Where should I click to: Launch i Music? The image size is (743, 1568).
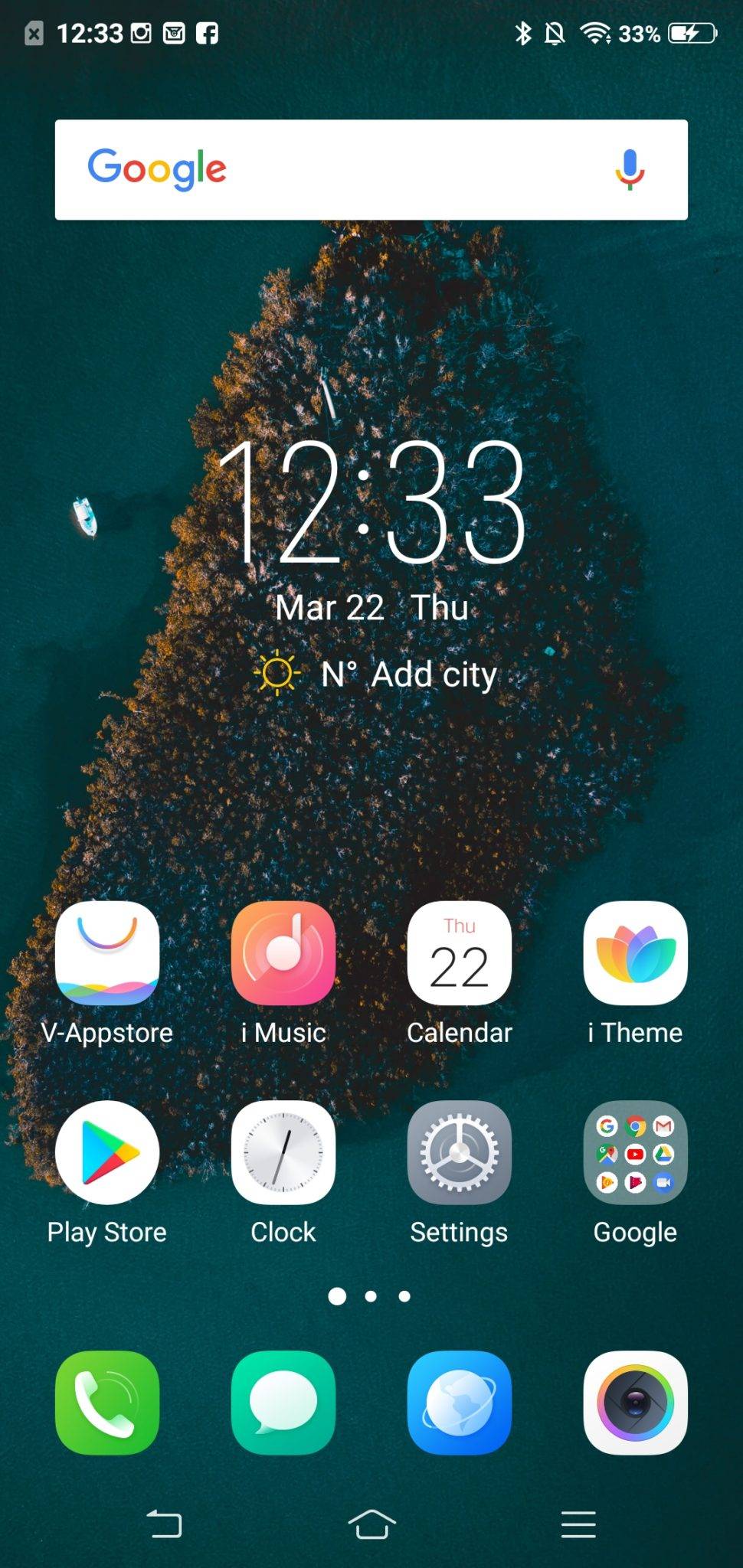tap(283, 953)
